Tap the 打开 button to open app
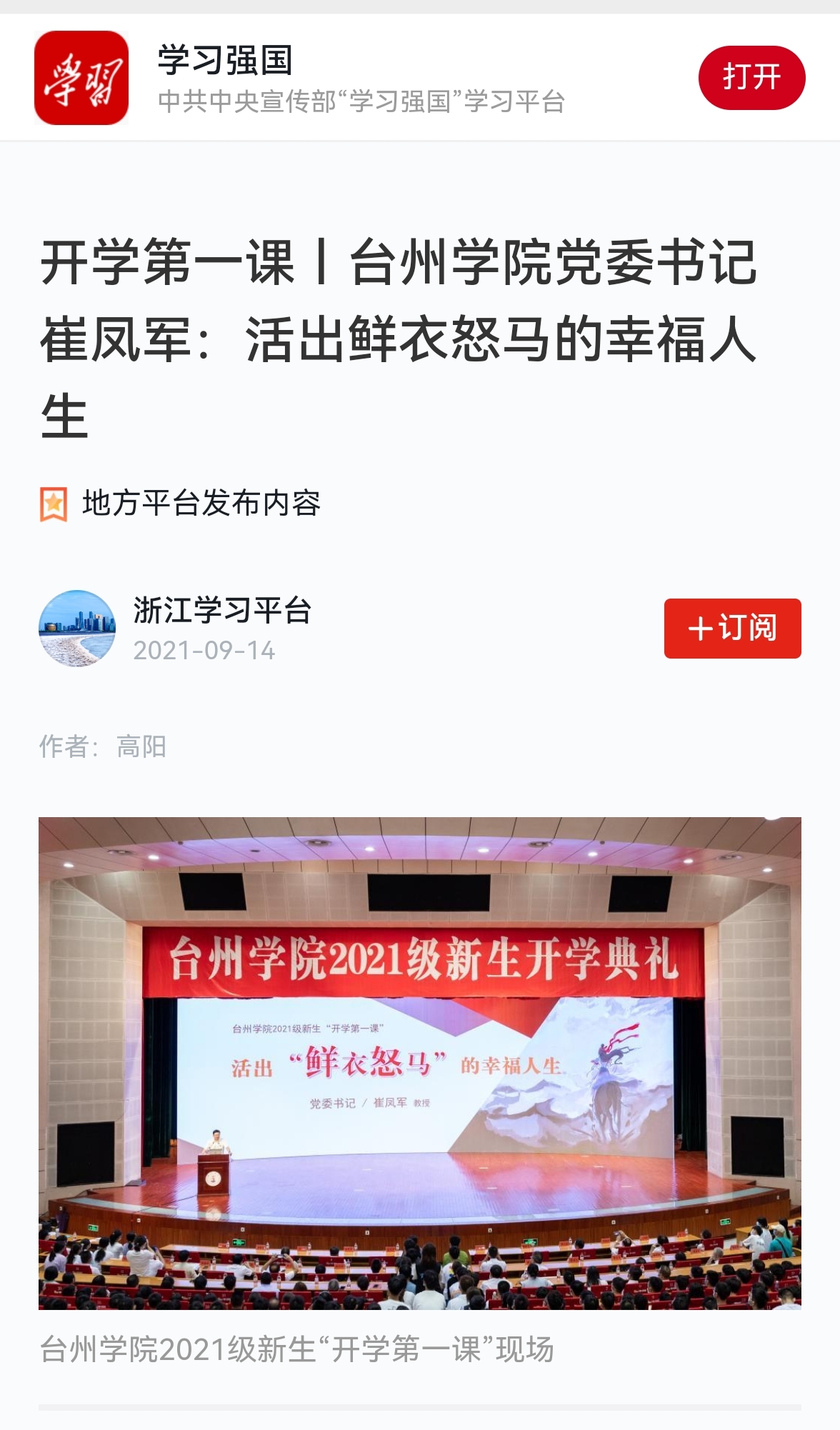The width and height of the screenshot is (840, 1430). click(x=751, y=77)
